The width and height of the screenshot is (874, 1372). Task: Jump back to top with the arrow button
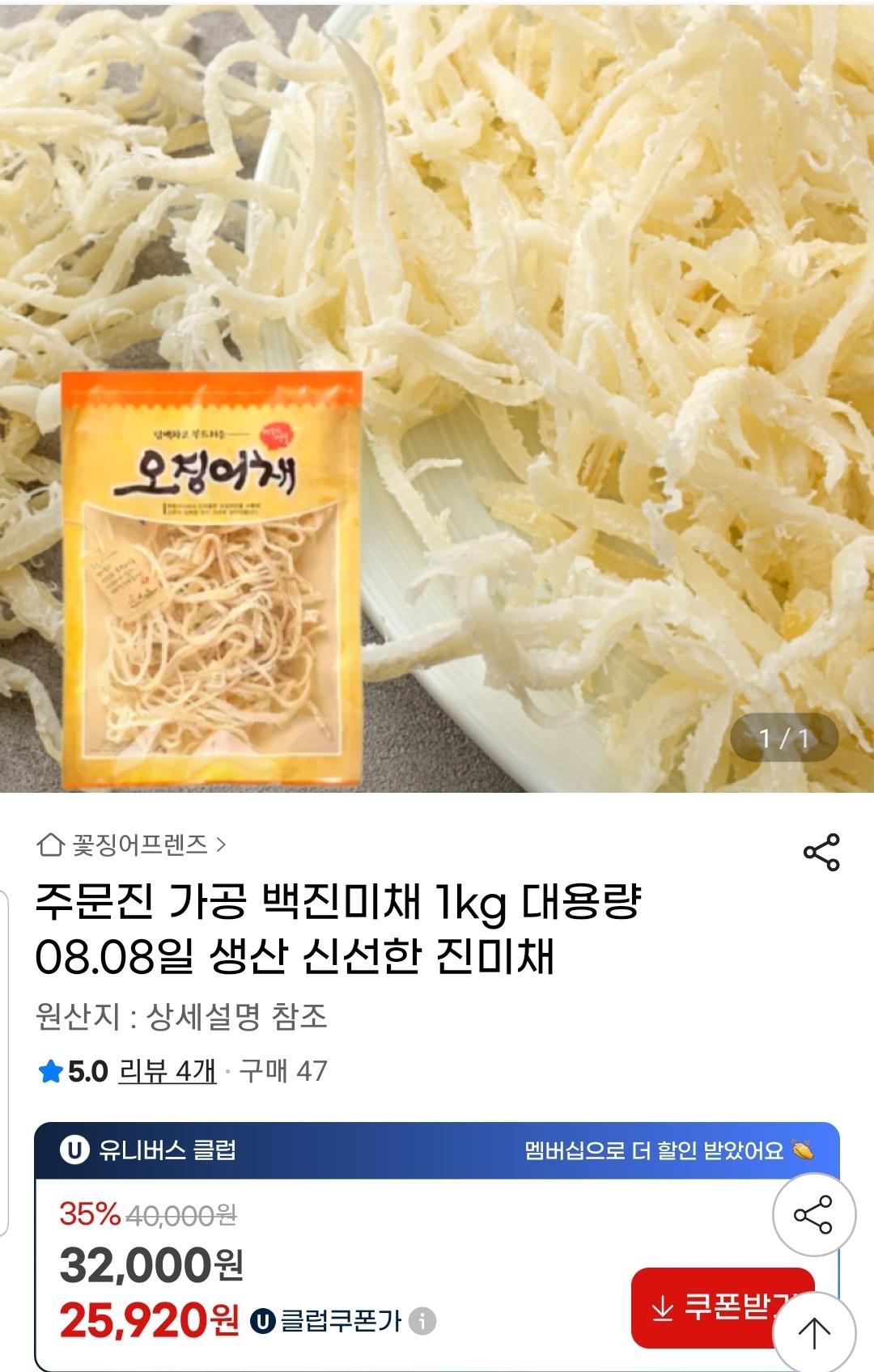tap(813, 1332)
